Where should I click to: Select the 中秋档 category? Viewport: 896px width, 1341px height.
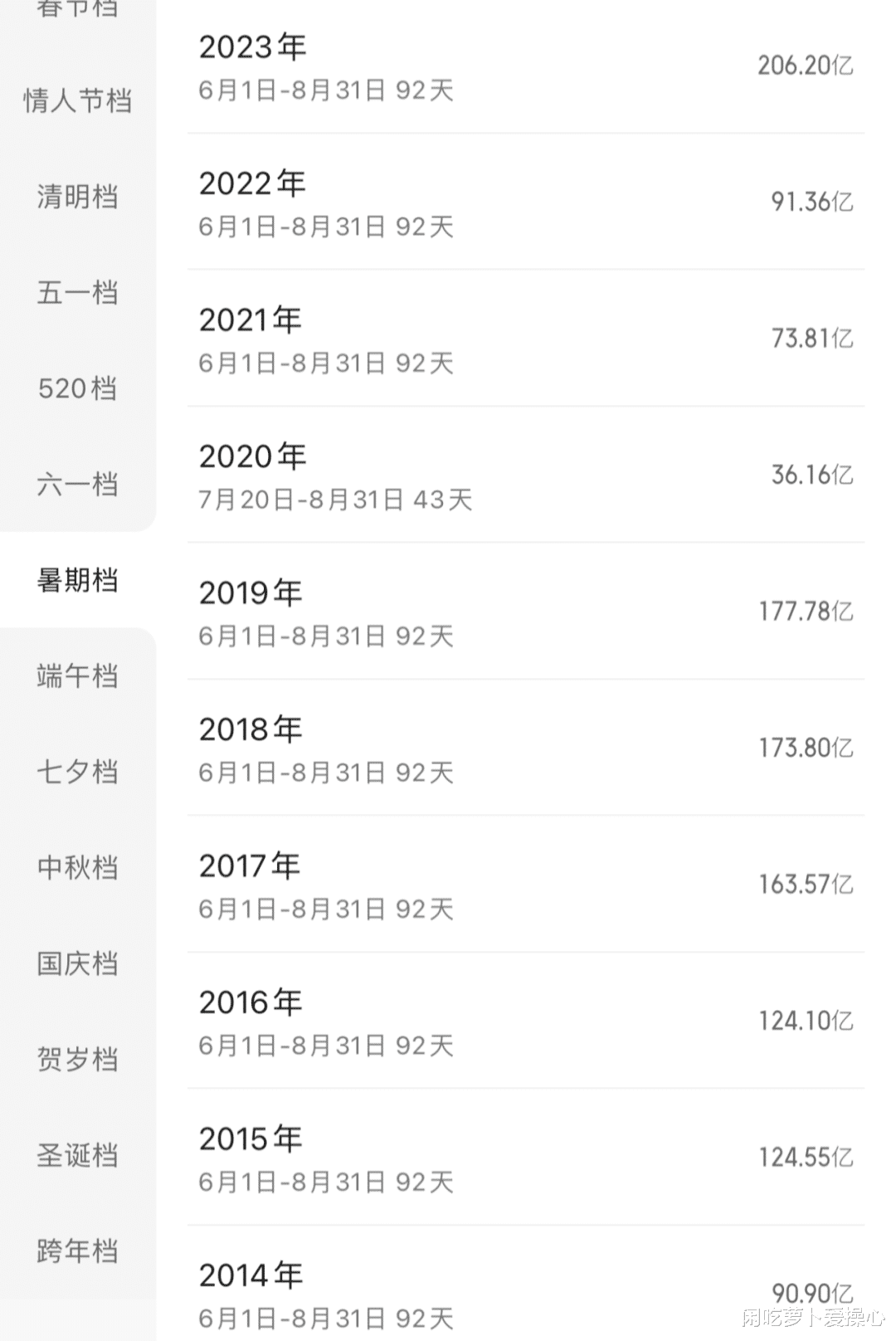click(77, 868)
